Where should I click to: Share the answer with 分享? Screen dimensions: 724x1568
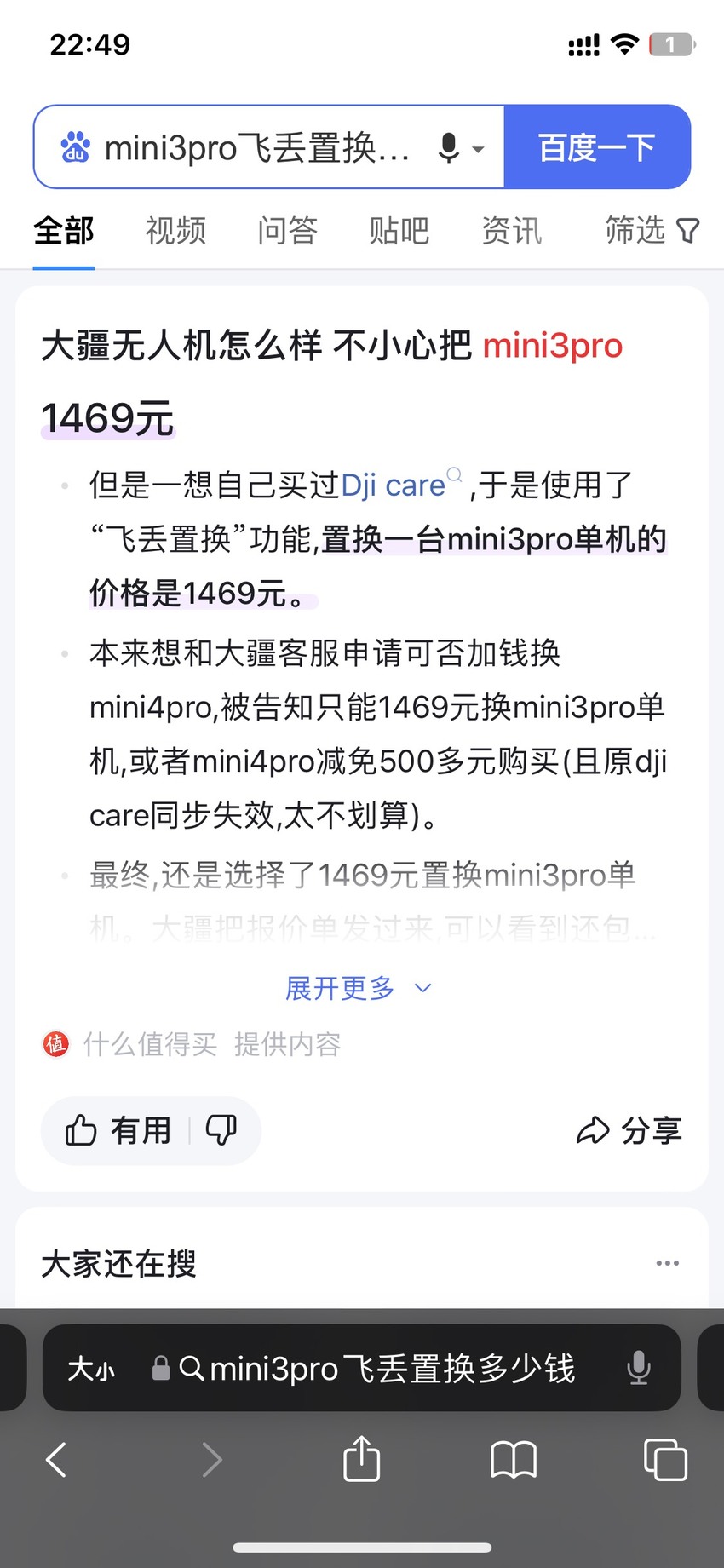tap(629, 1130)
